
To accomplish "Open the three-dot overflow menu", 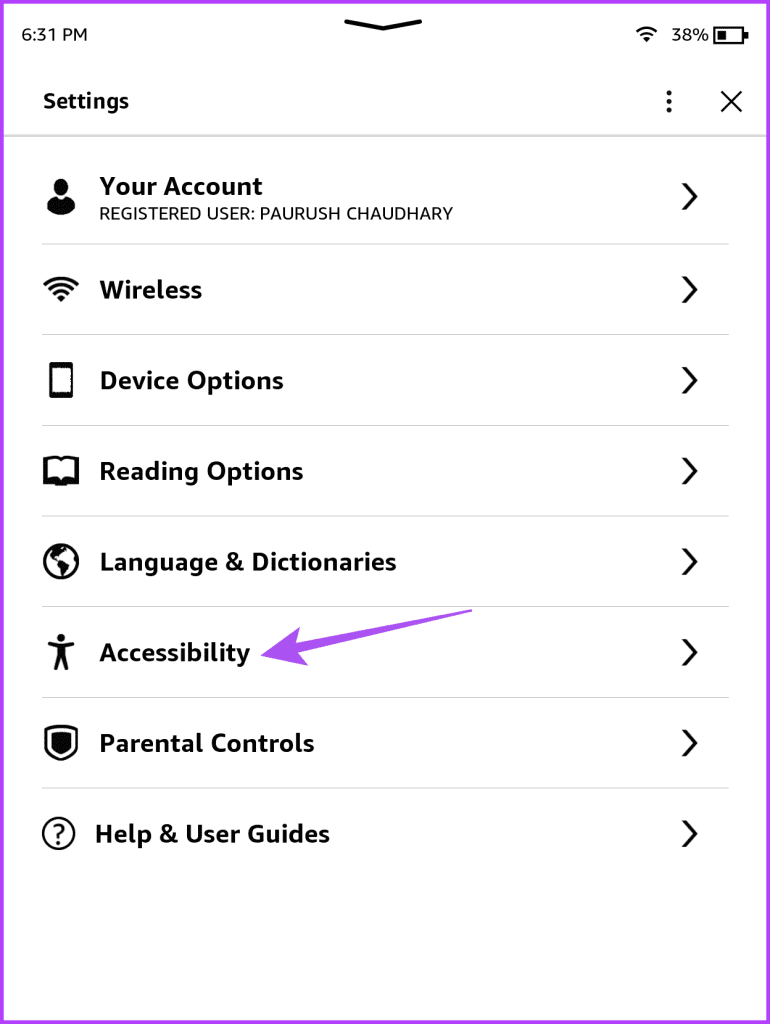I will (x=669, y=101).
